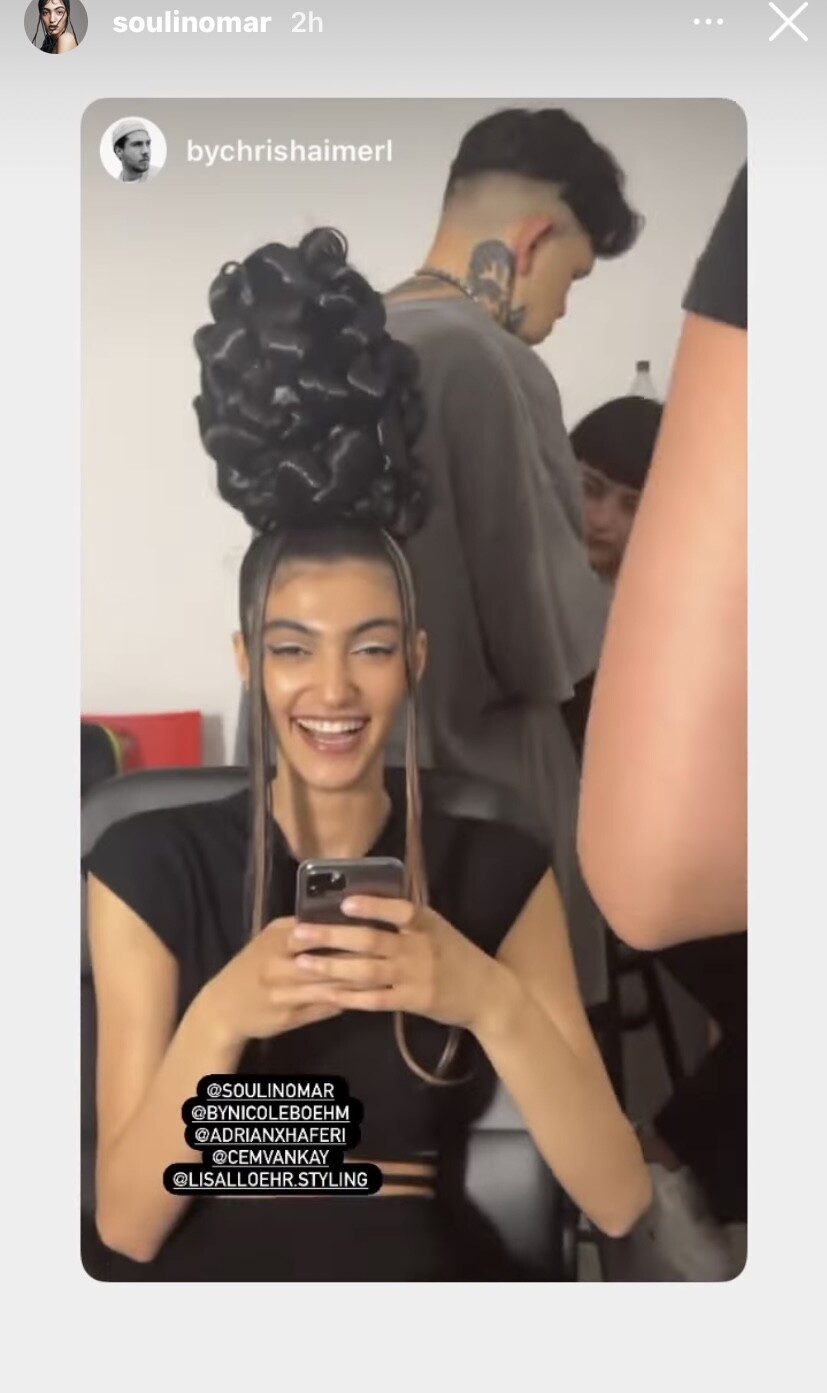
Task: View the @CEMVANKAY mention
Action: click(x=271, y=1157)
